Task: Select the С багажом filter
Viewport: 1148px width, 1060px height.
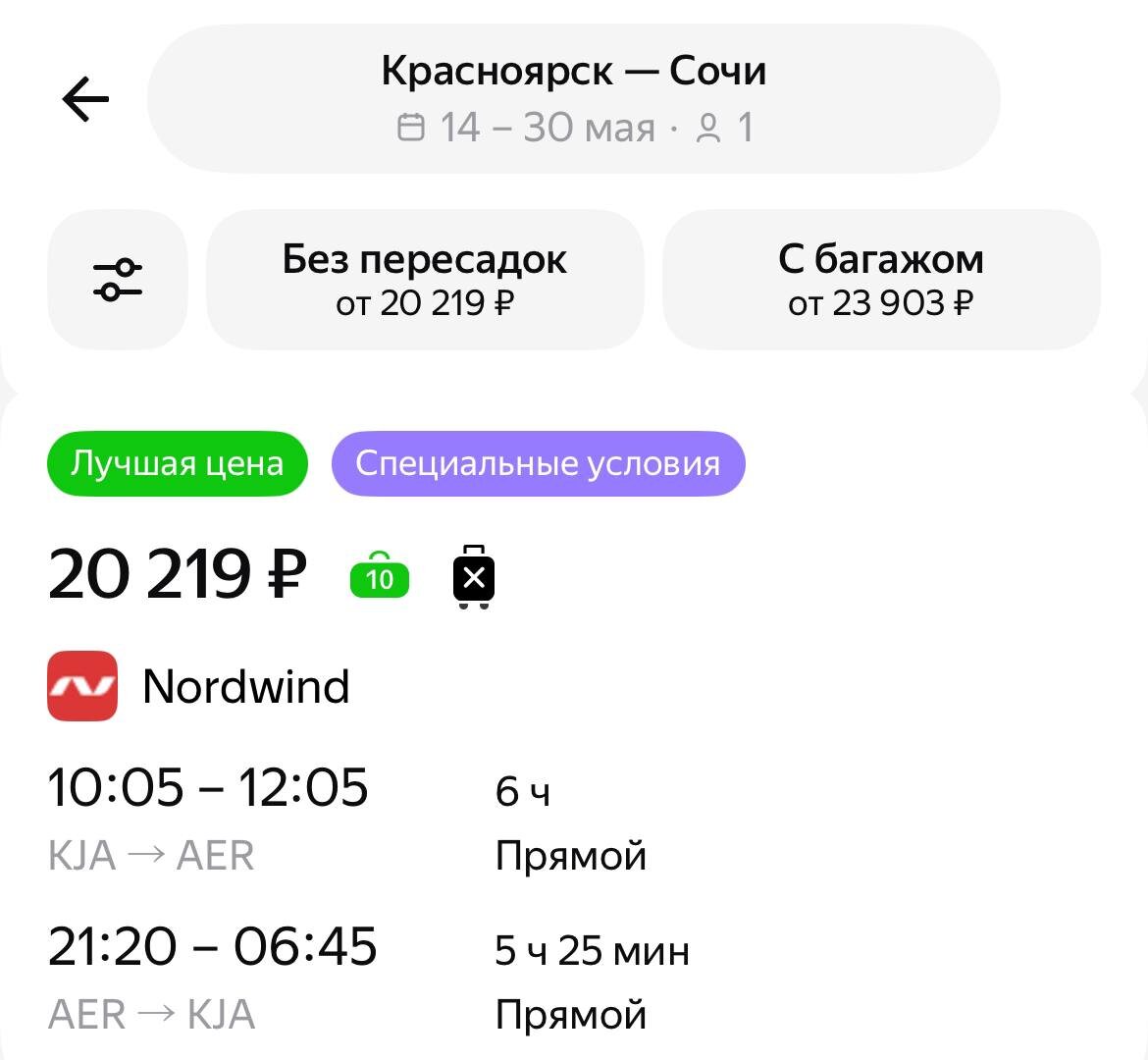Action: pyautogui.click(x=881, y=279)
